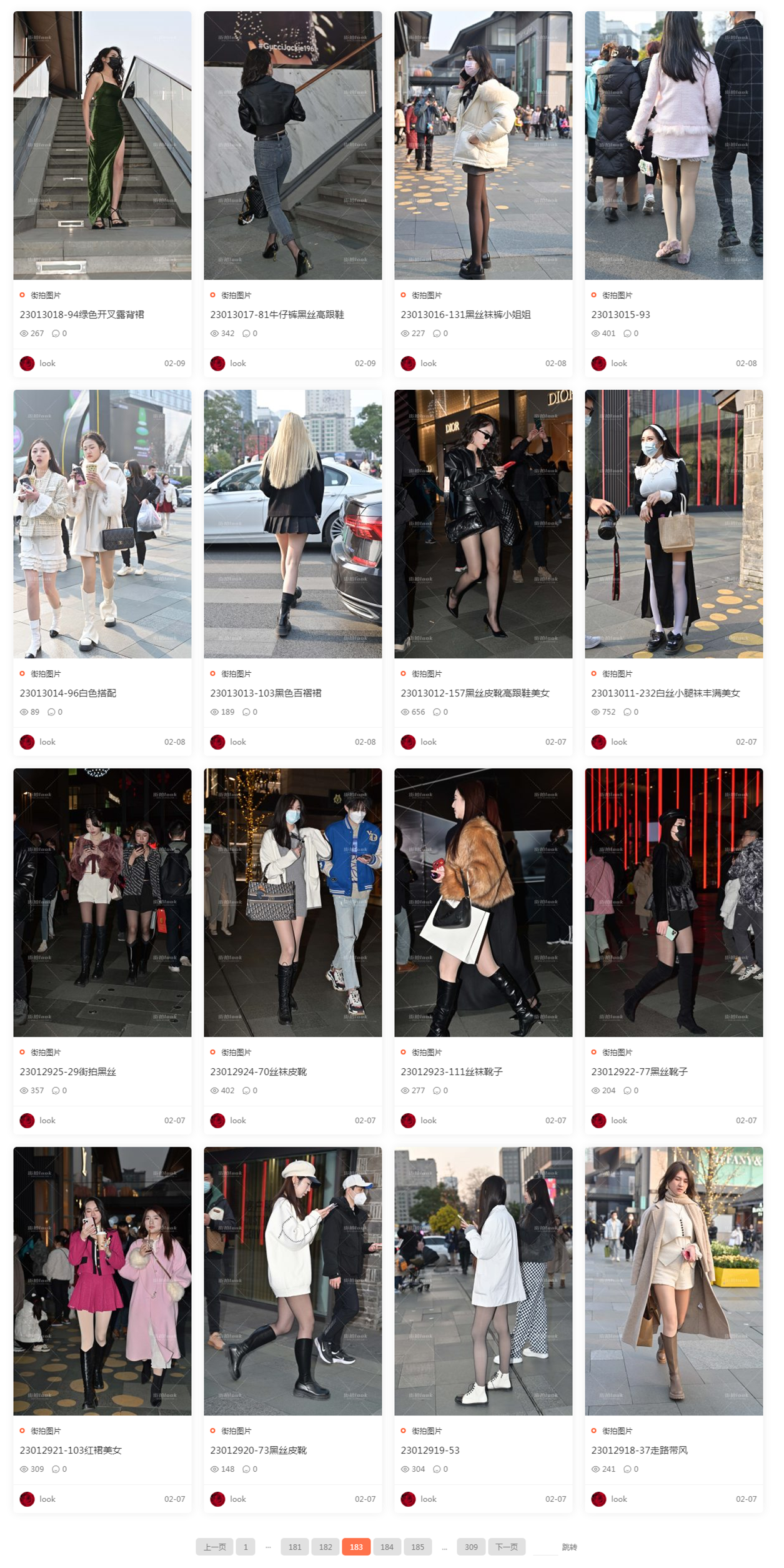Open post 23012918-37走路带风
Image resolution: width=784 pixels, height=1568 pixels.
[639, 1450]
